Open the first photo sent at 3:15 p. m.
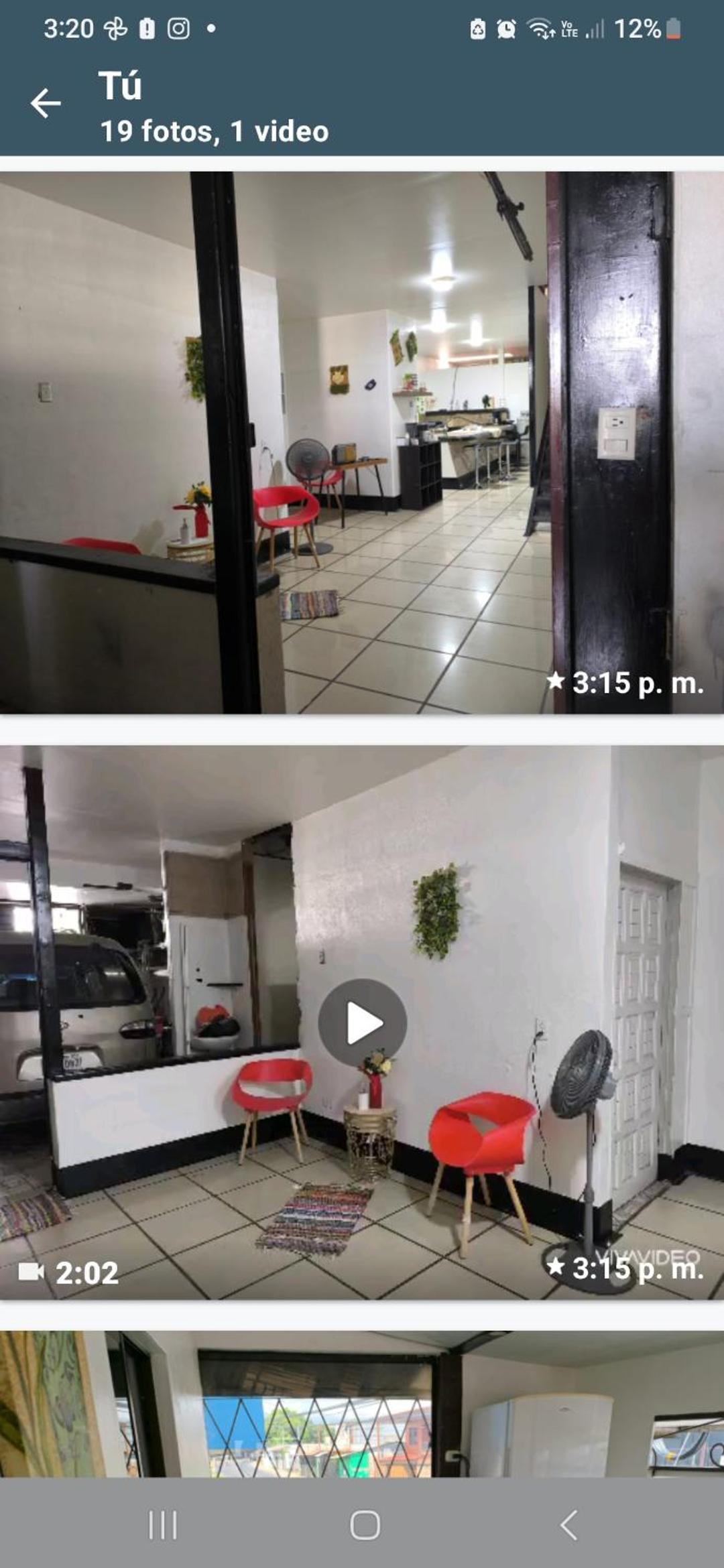This screenshot has height=1568, width=724. point(362,442)
